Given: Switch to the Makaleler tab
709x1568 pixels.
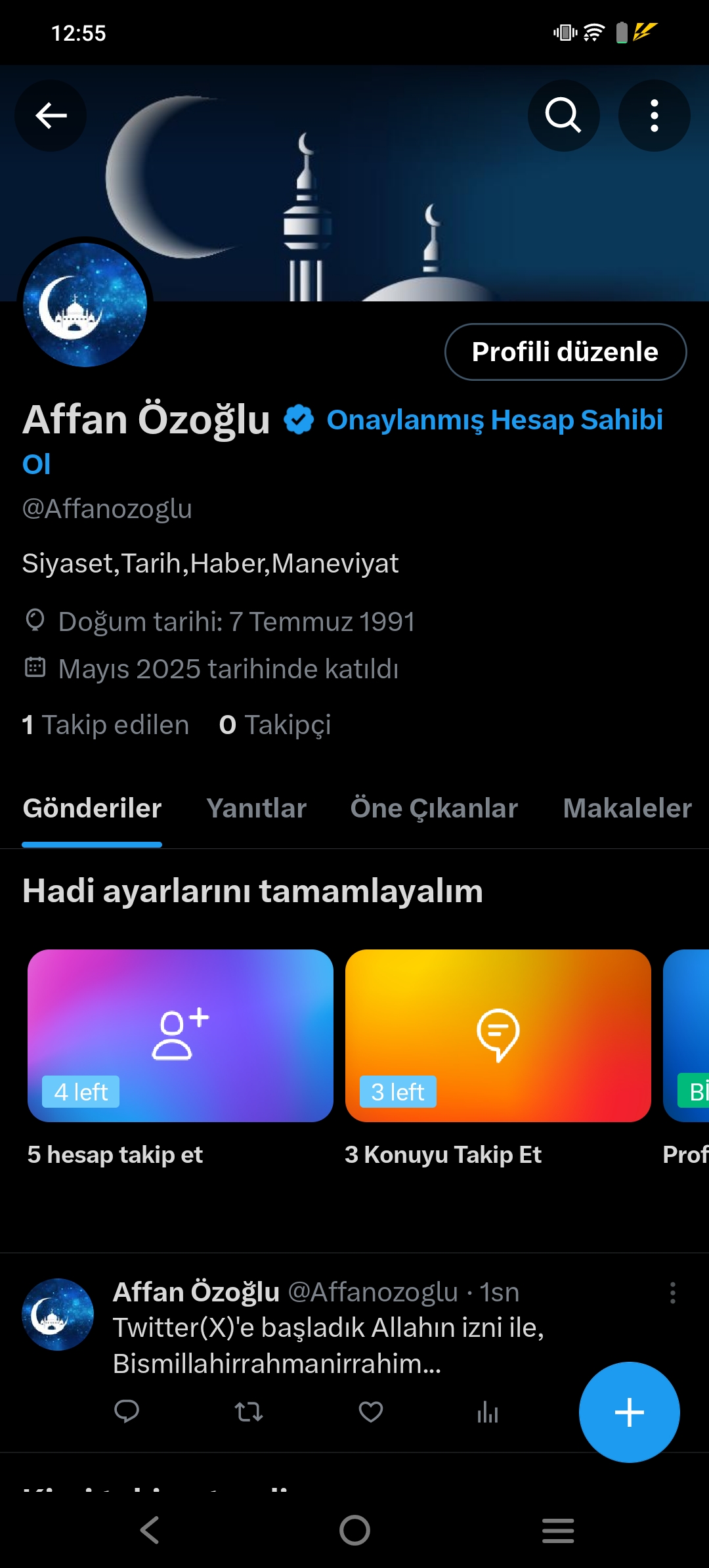Looking at the screenshot, I should pyautogui.click(x=628, y=808).
